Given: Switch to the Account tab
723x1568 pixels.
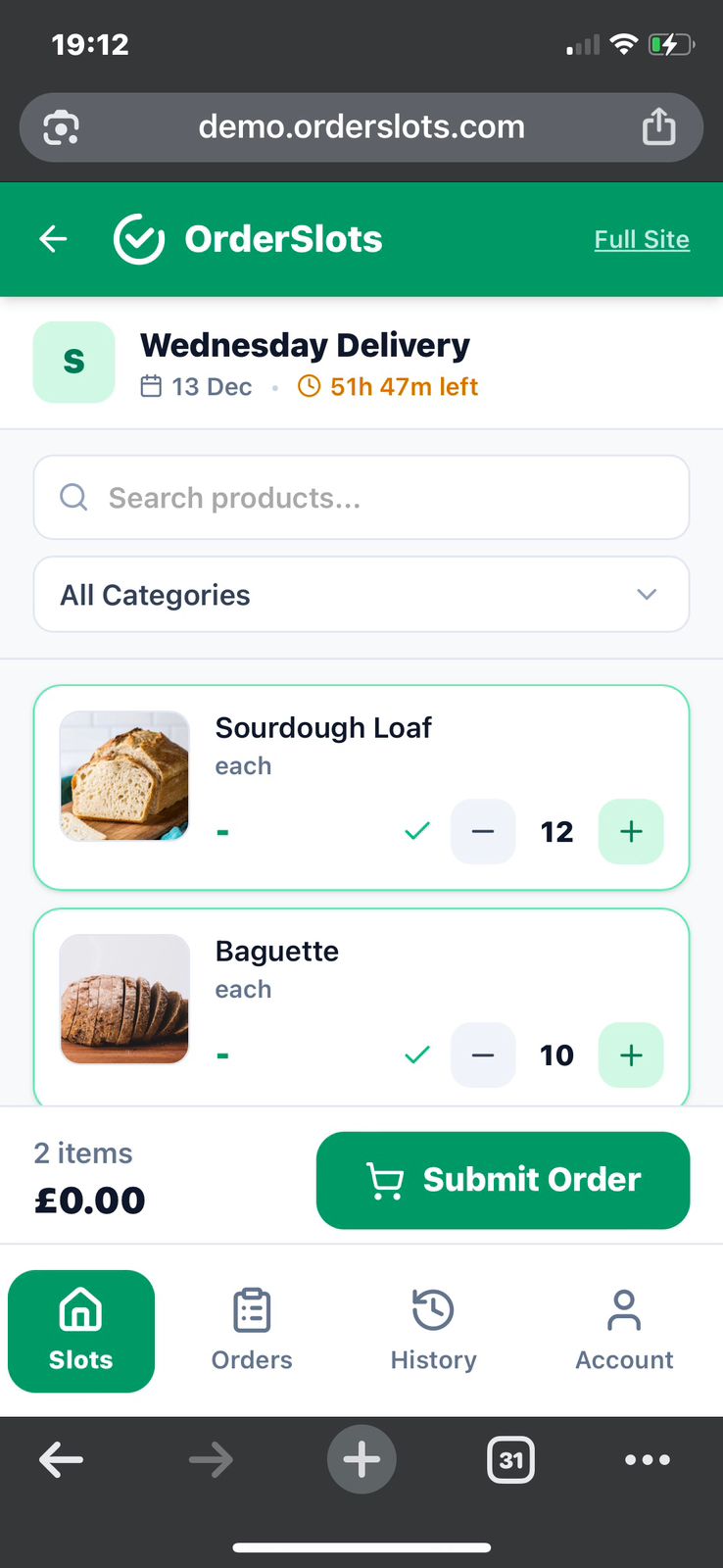Looking at the screenshot, I should click(624, 1331).
